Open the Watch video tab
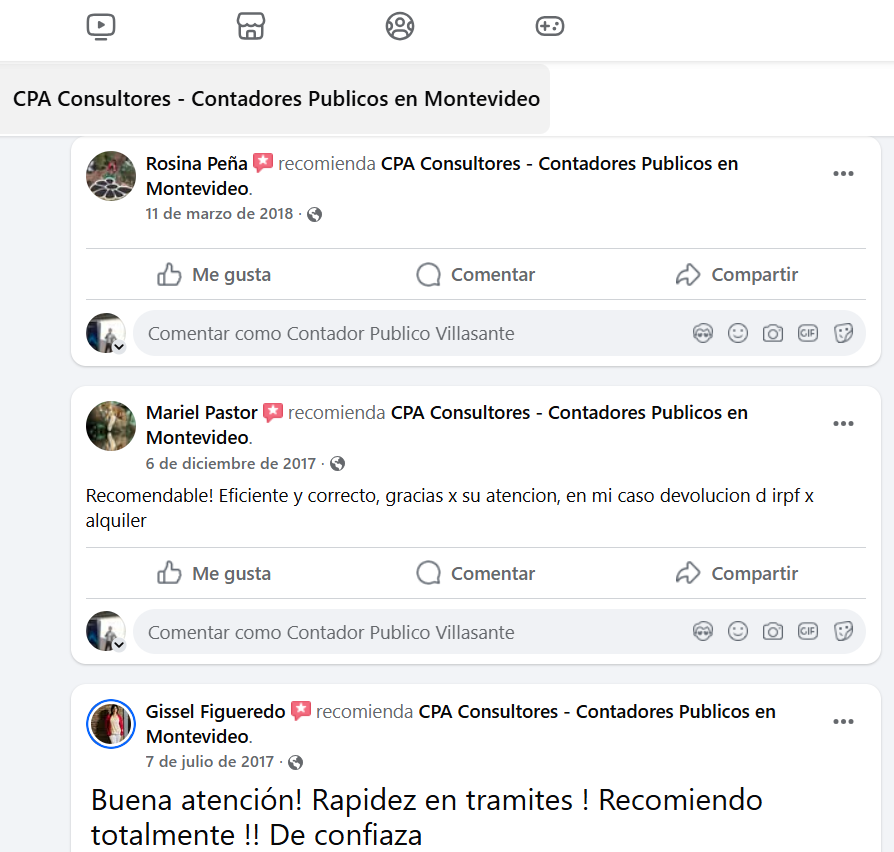This screenshot has height=852, width=894. [x=101, y=26]
